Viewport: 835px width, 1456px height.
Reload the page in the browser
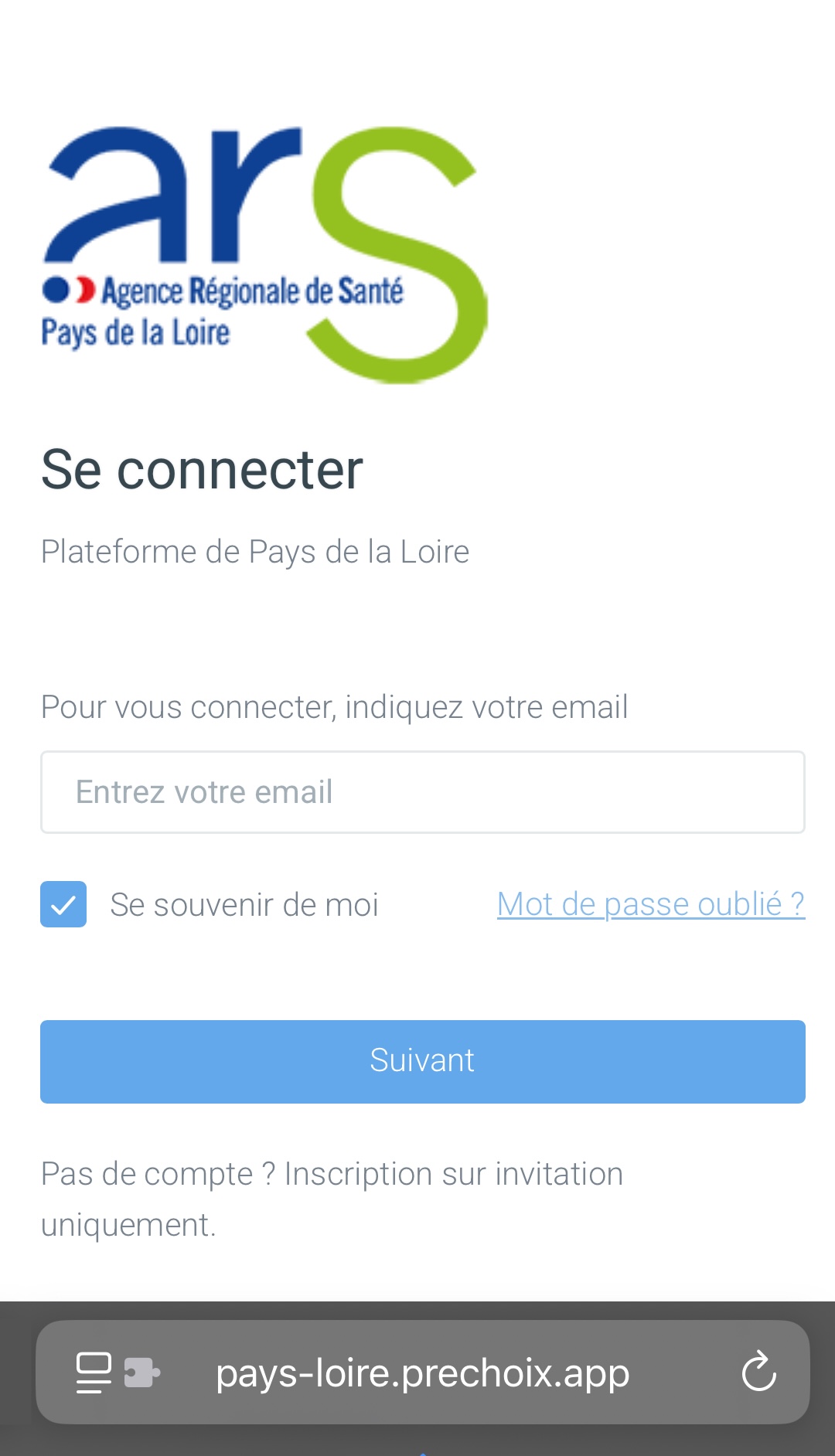pos(758,1372)
